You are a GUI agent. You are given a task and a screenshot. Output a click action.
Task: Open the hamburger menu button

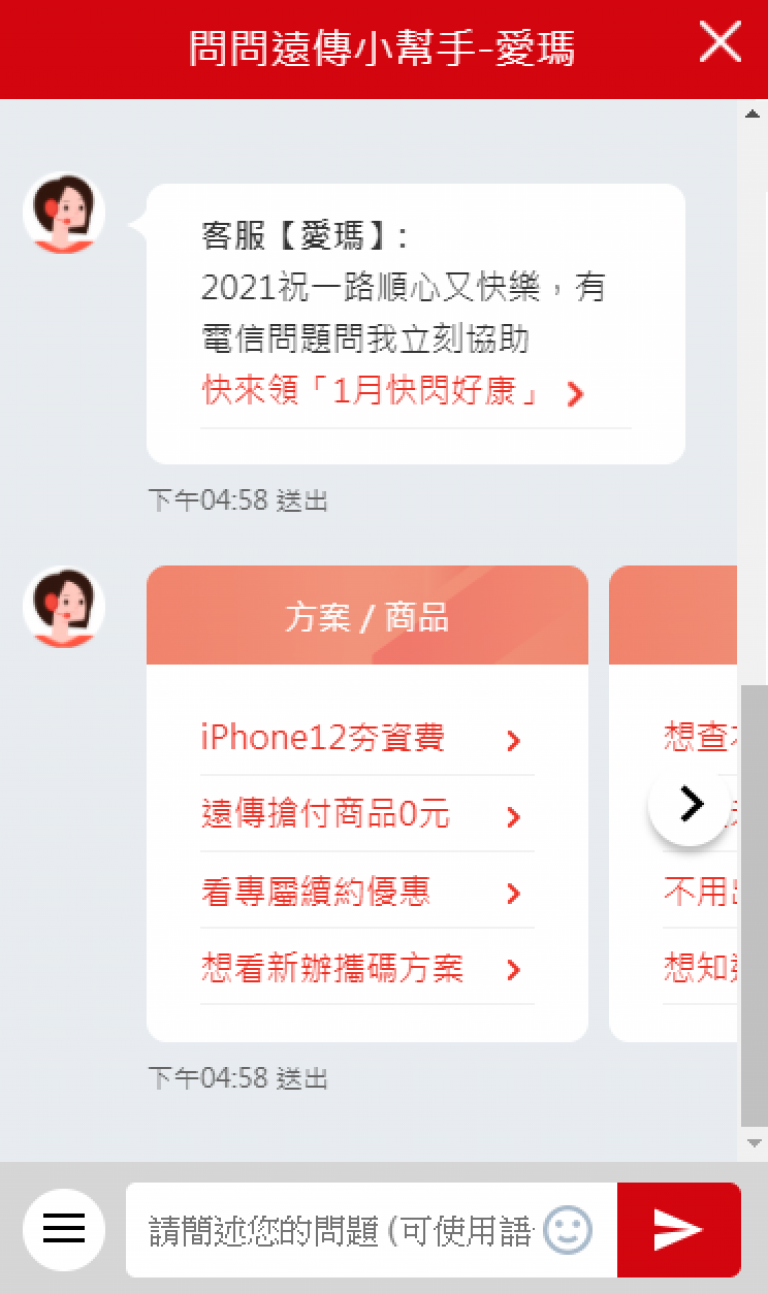[64, 1229]
